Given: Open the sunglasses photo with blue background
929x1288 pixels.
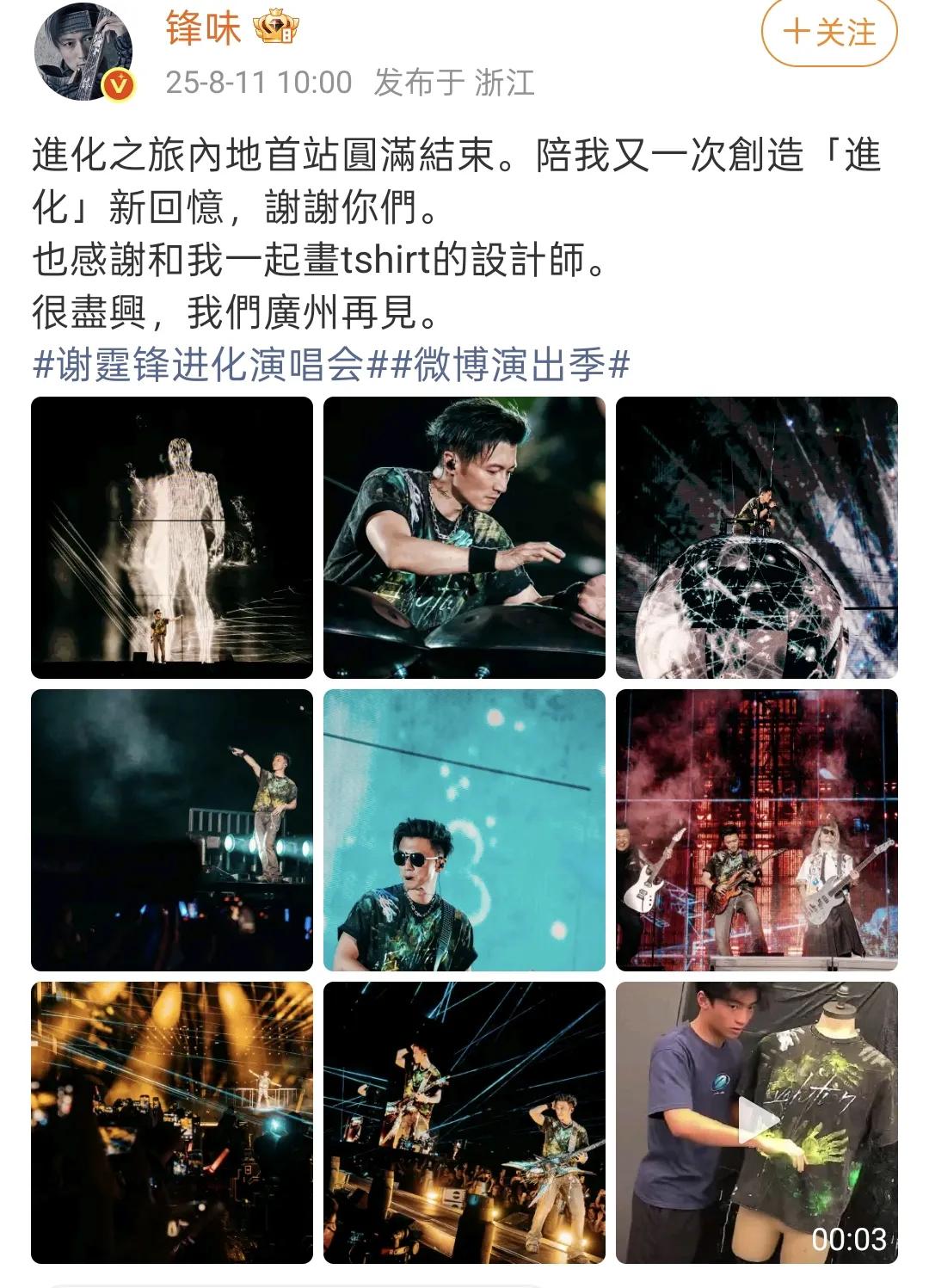Looking at the screenshot, I should coord(464,830).
